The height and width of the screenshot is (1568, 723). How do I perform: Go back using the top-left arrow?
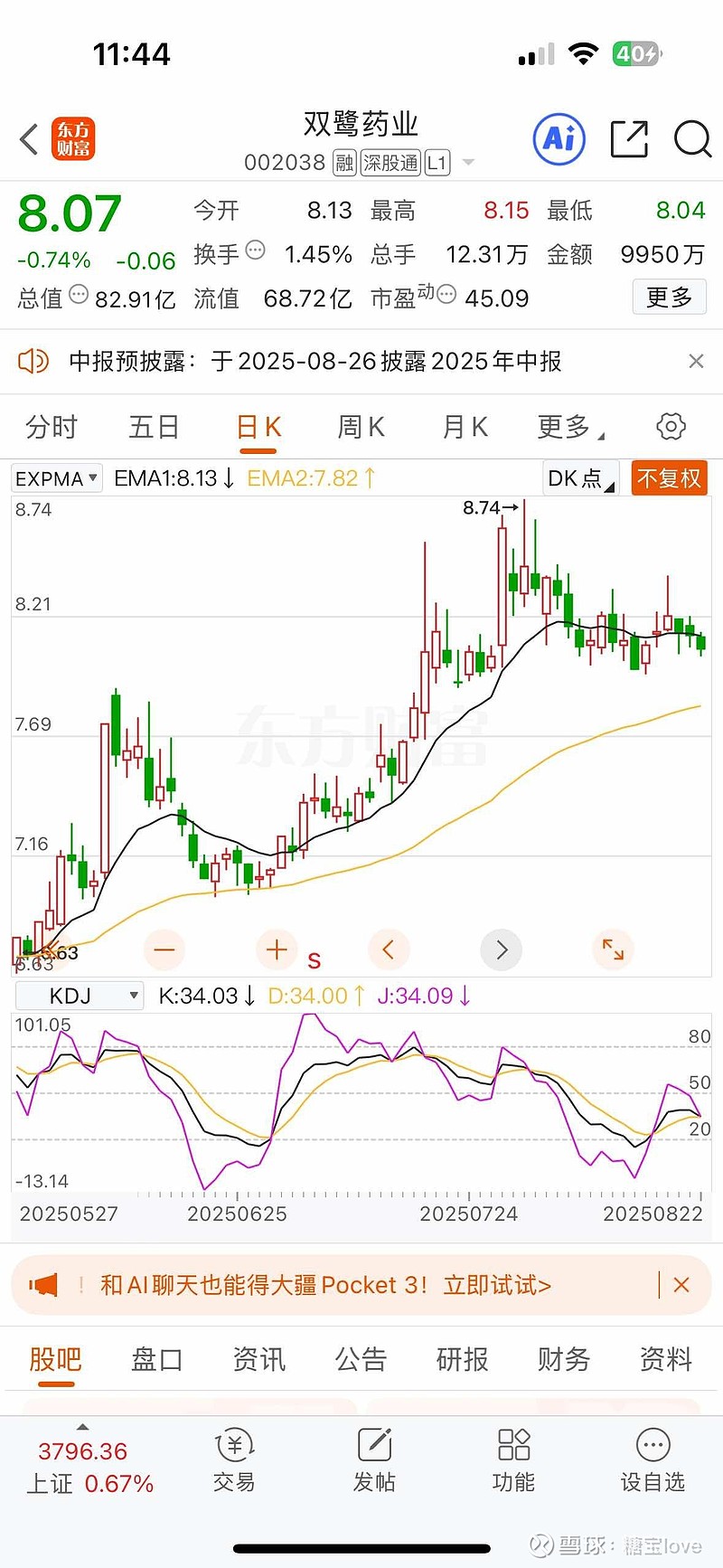(x=29, y=139)
